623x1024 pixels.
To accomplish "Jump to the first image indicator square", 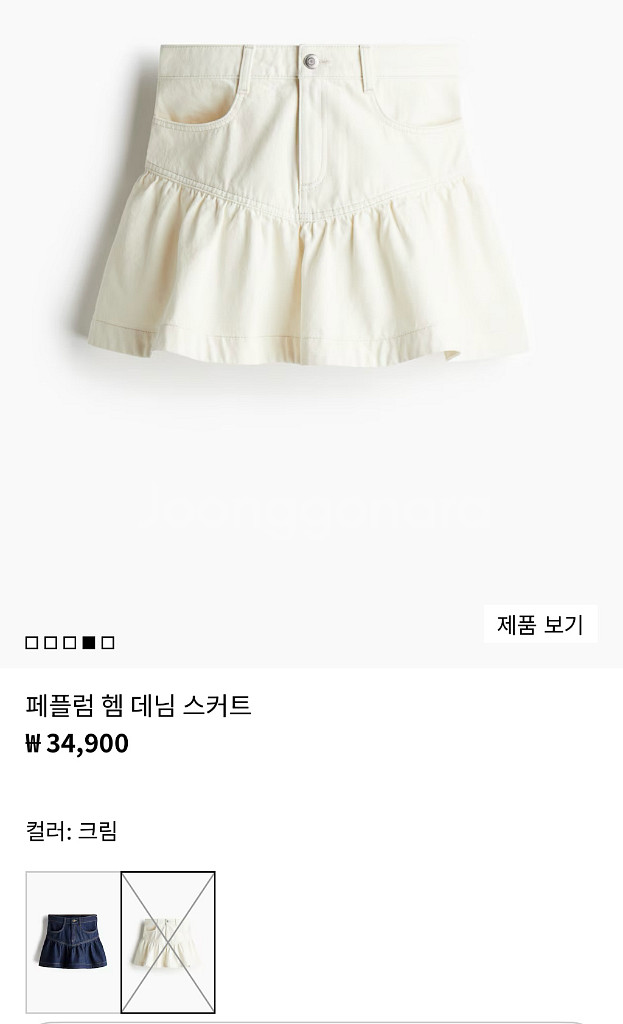I will tap(32, 643).
